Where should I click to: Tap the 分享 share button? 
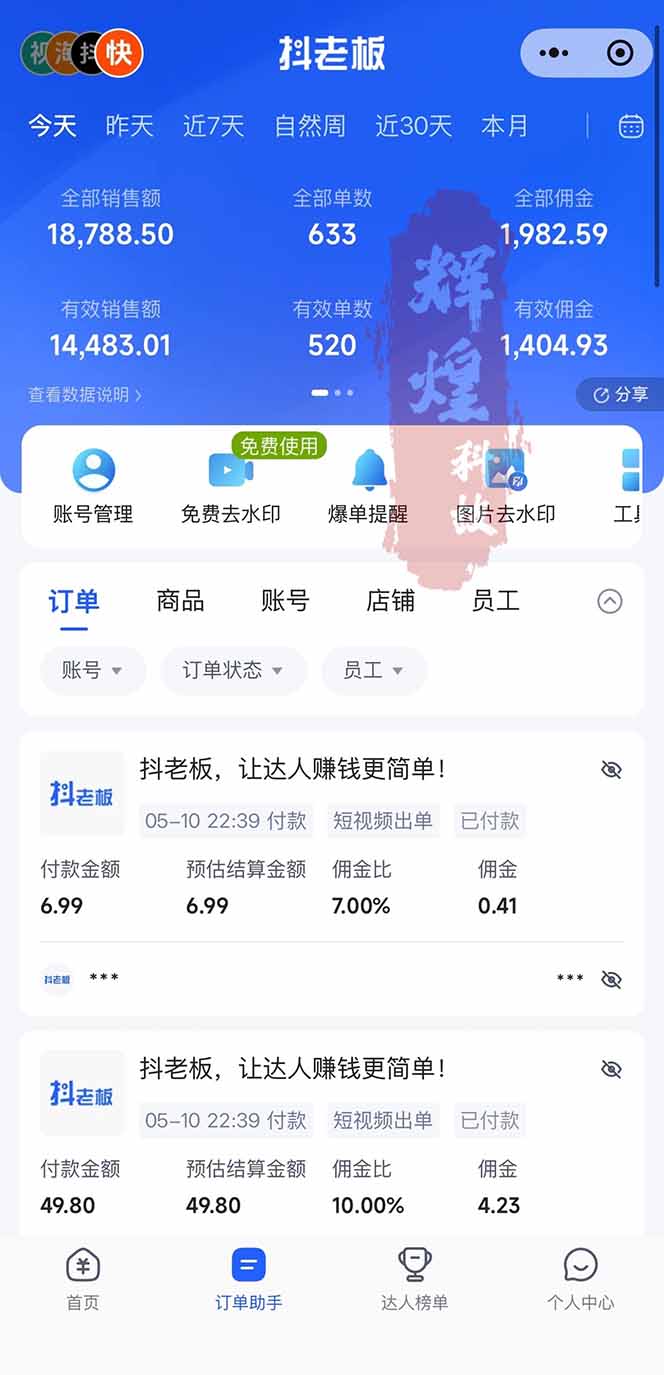(x=620, y=395)
